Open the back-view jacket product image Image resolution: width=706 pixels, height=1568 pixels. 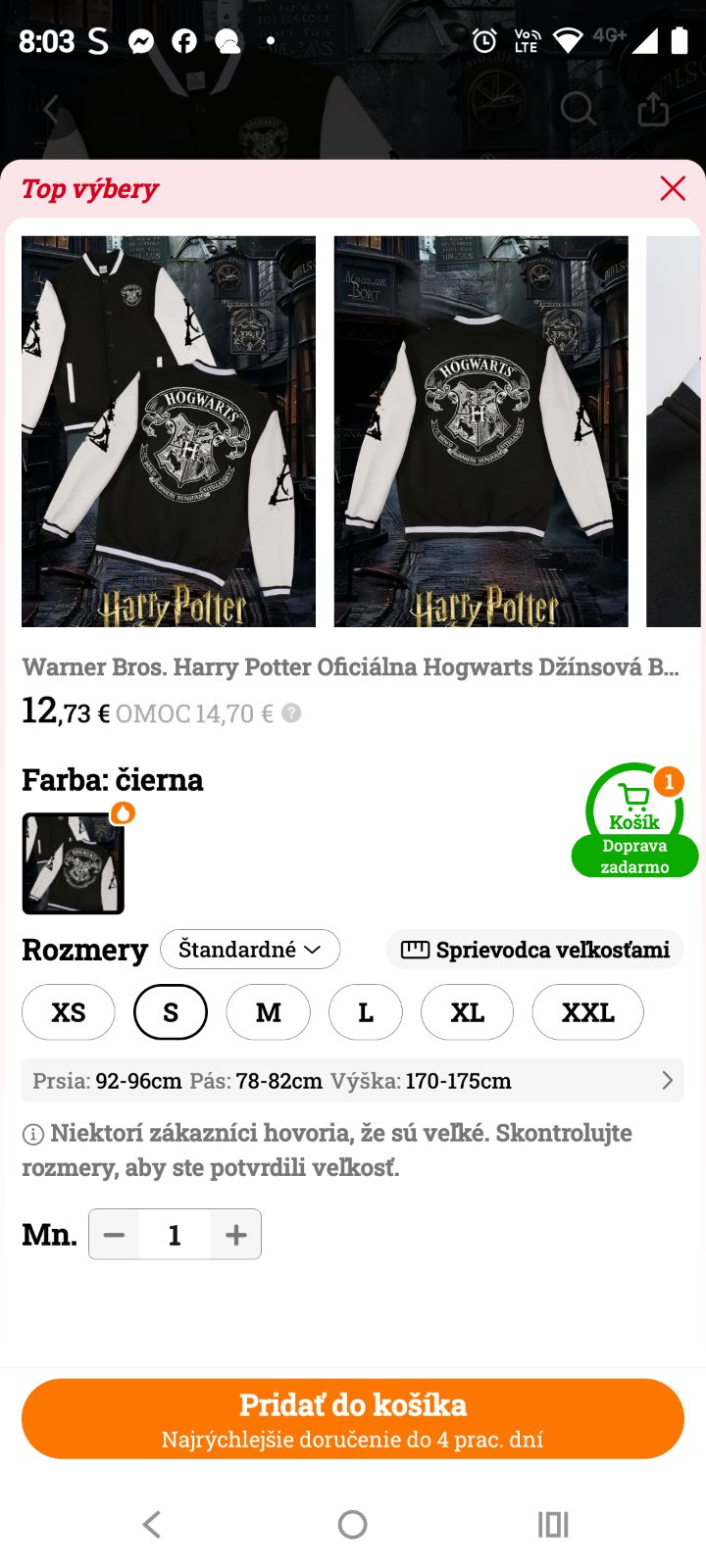(x=480, y=431)
